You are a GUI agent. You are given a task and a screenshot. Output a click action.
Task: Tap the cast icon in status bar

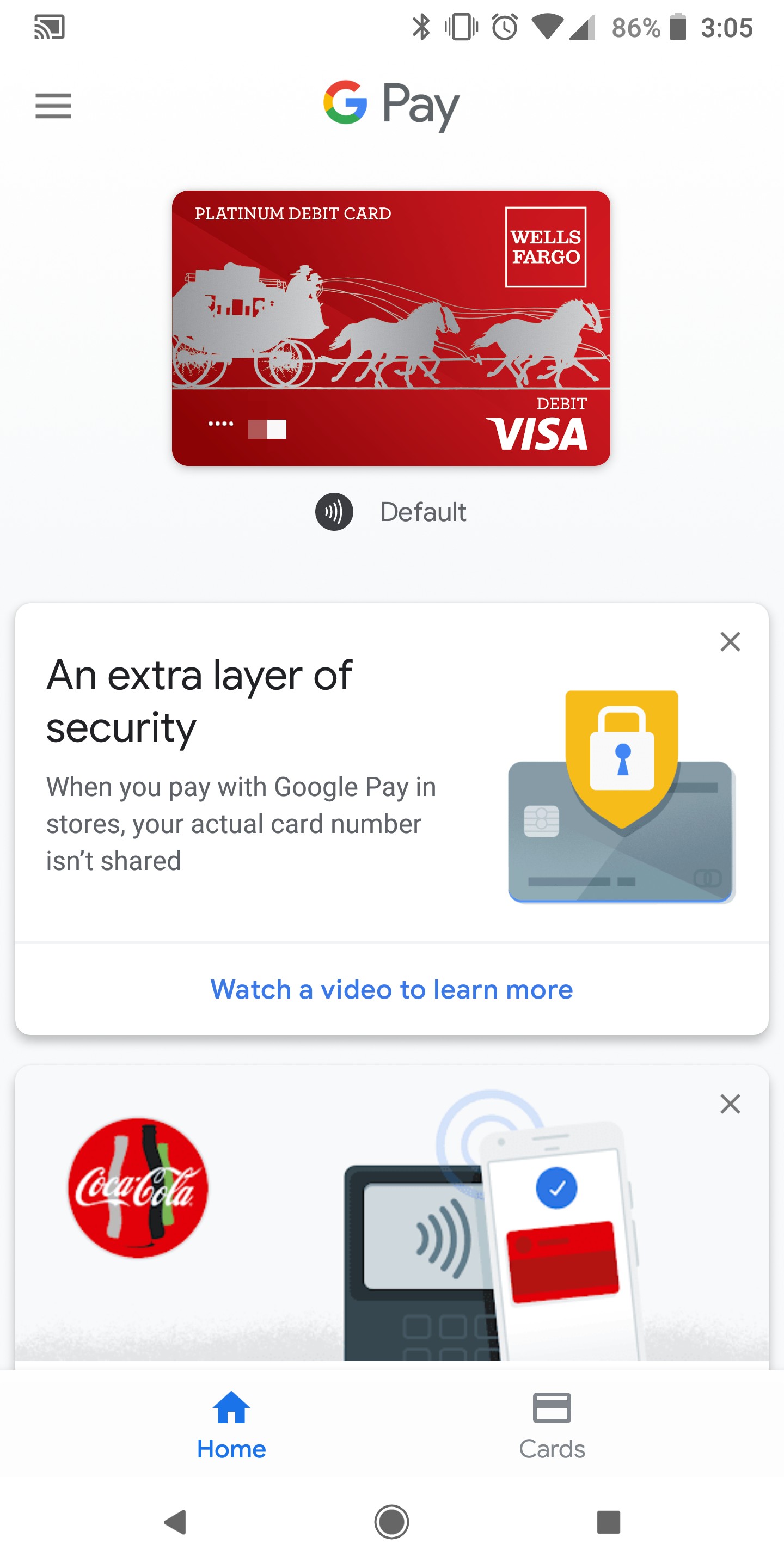click(50, 27)
